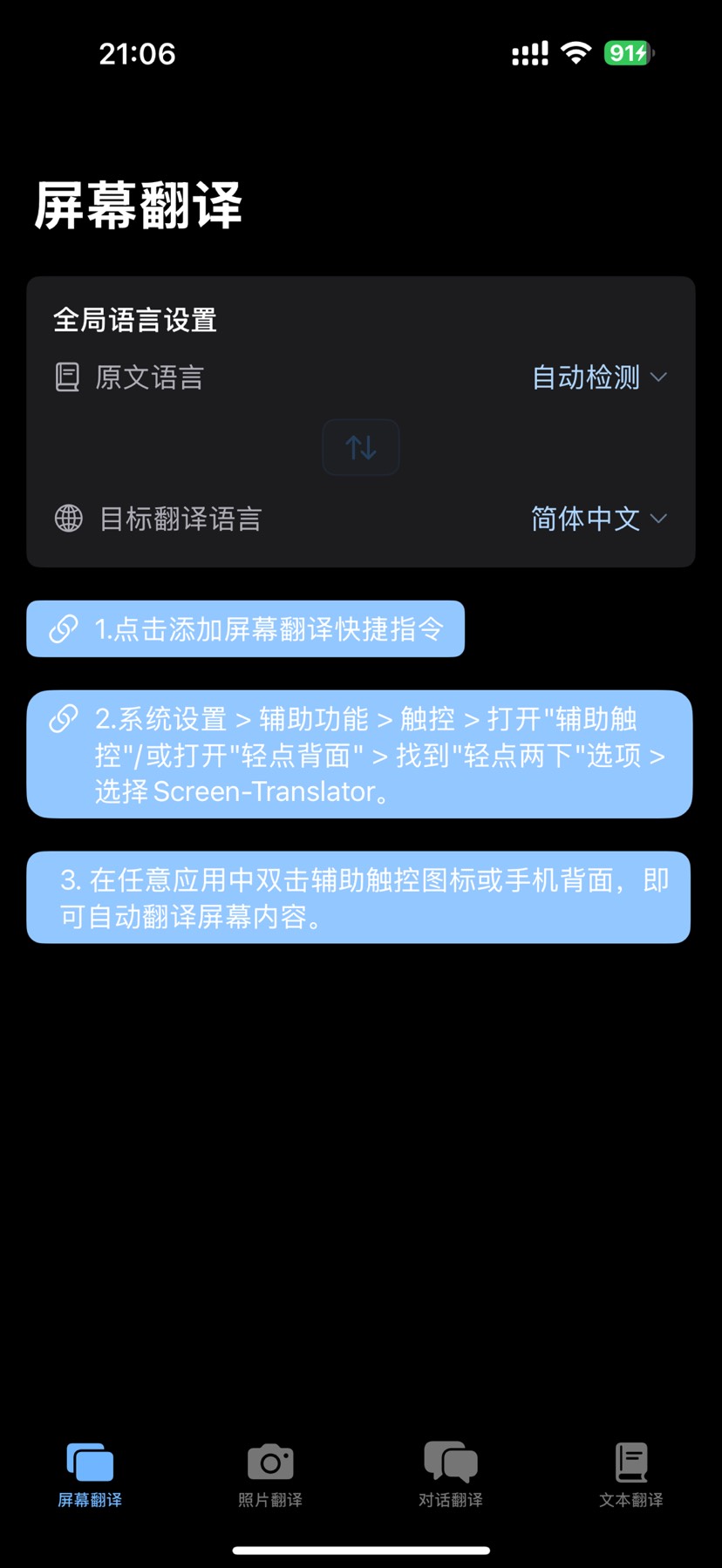Tap step 2's system settings instruction banner
The width and height of the screenshot is (722, 1568).
360,754
